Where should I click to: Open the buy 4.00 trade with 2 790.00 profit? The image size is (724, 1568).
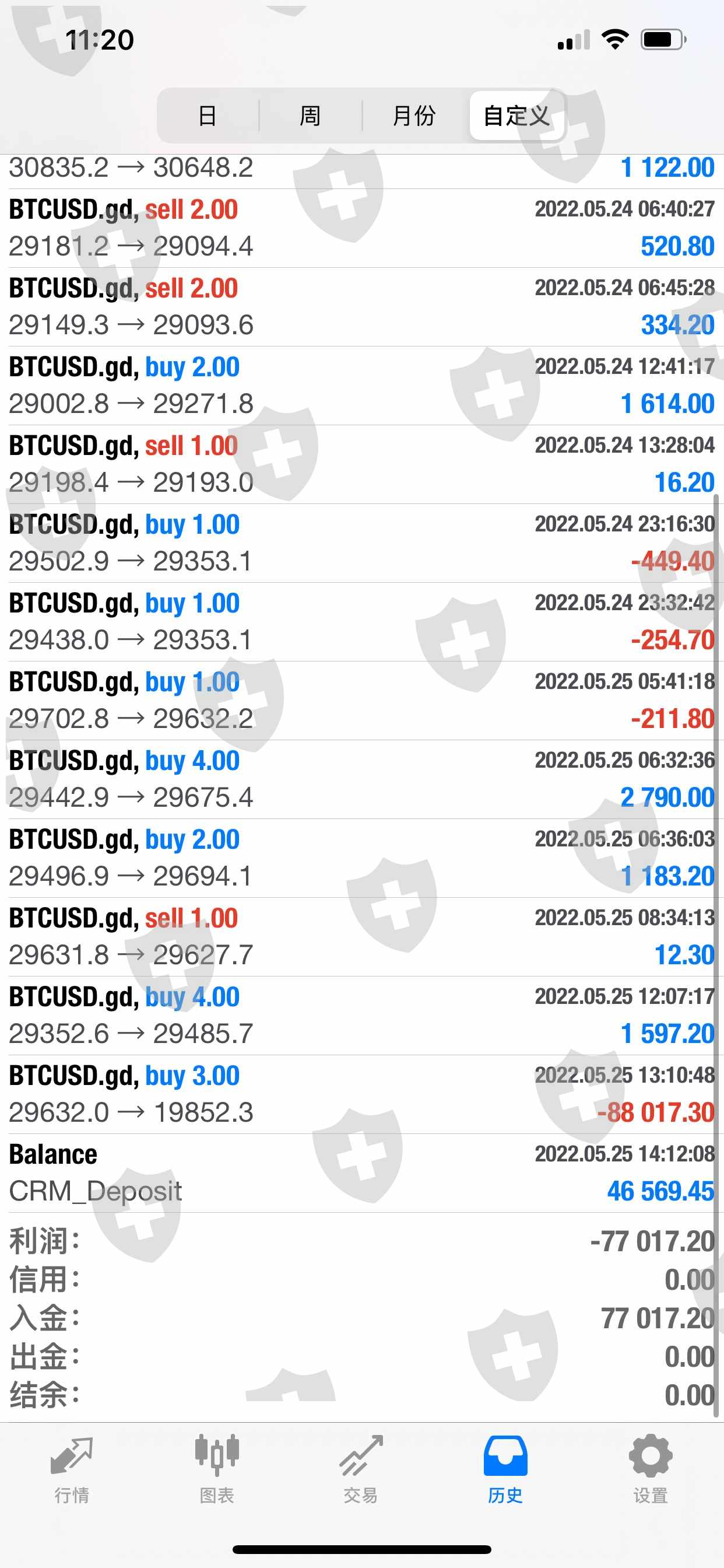[361, 779]
